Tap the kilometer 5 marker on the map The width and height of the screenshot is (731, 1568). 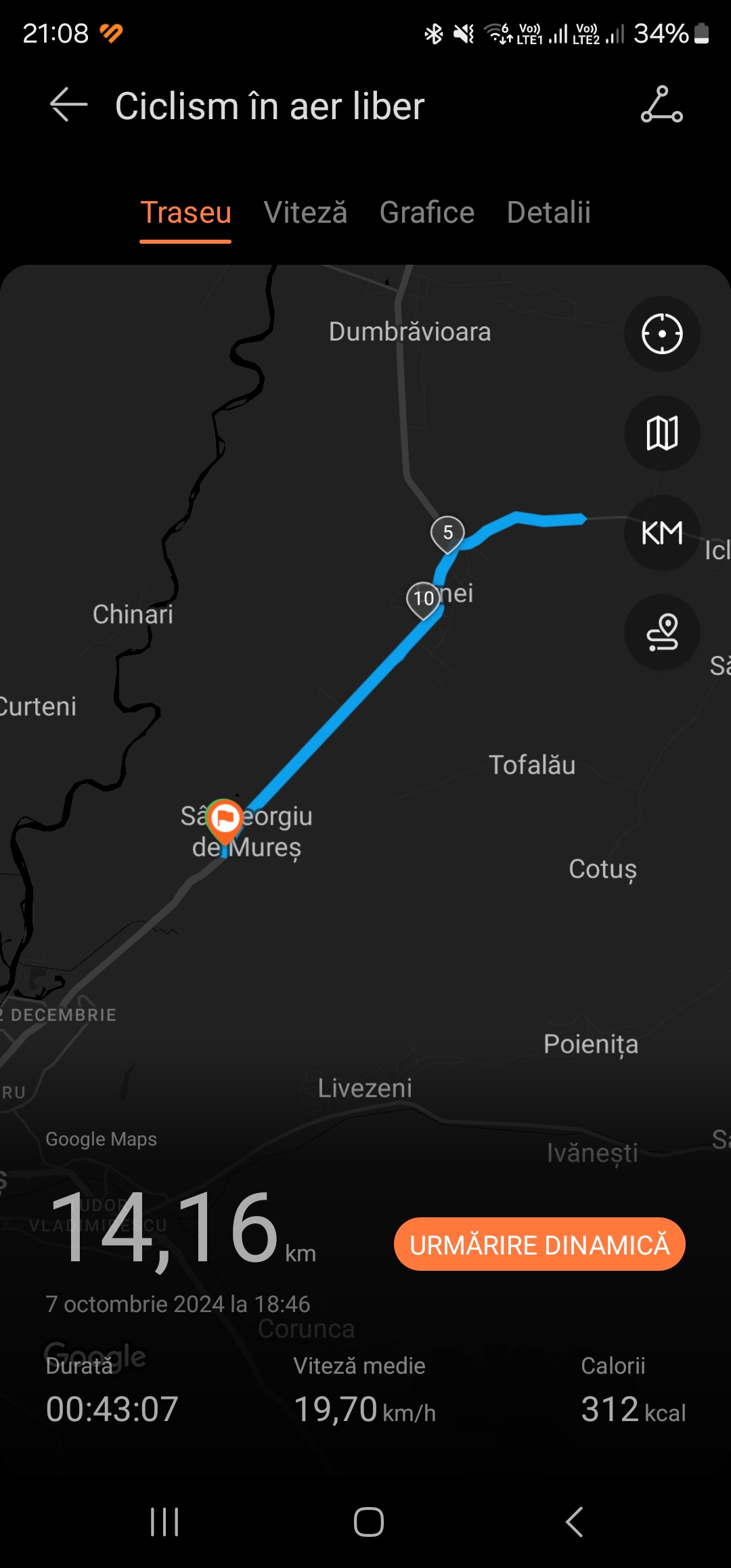(447, 533)
